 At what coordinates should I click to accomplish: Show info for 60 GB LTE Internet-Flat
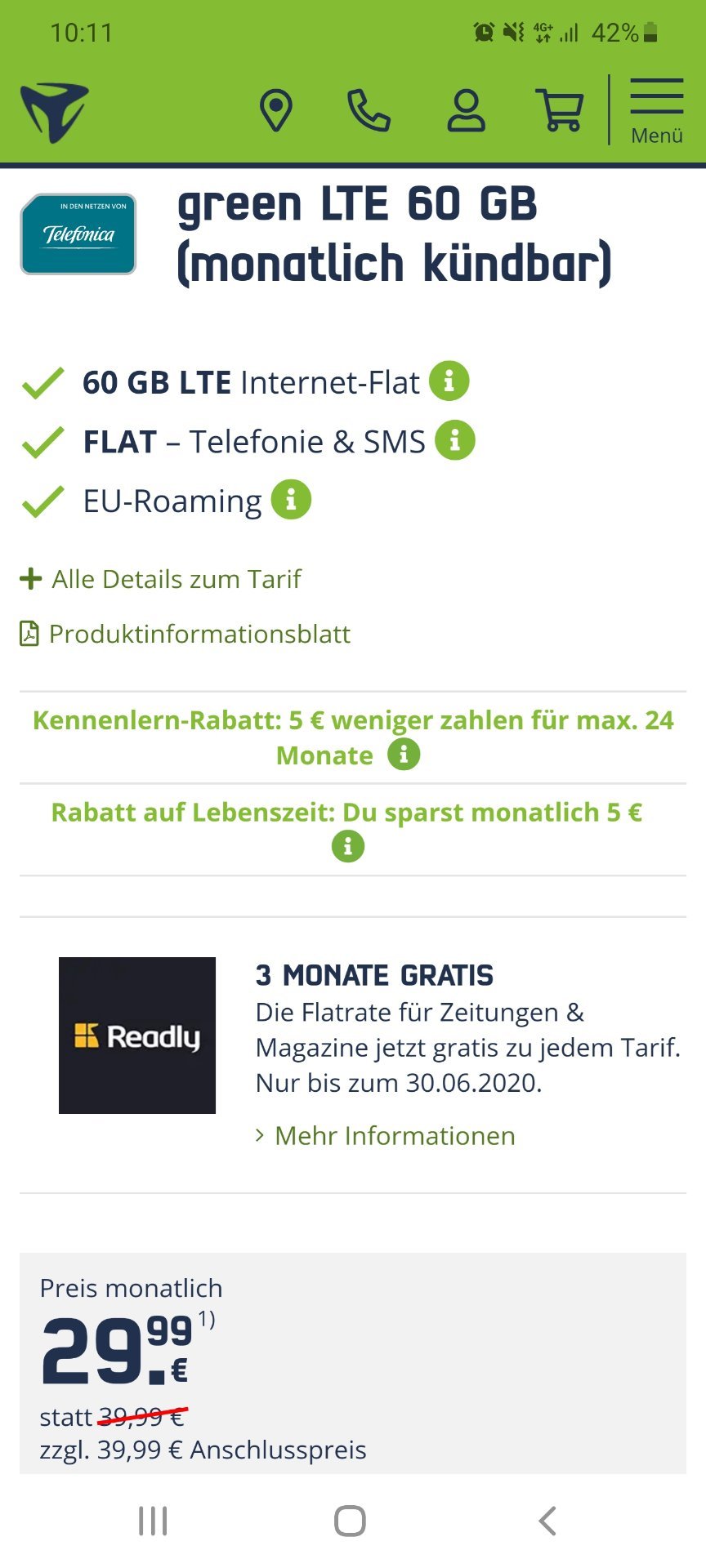tap(449, 381)
